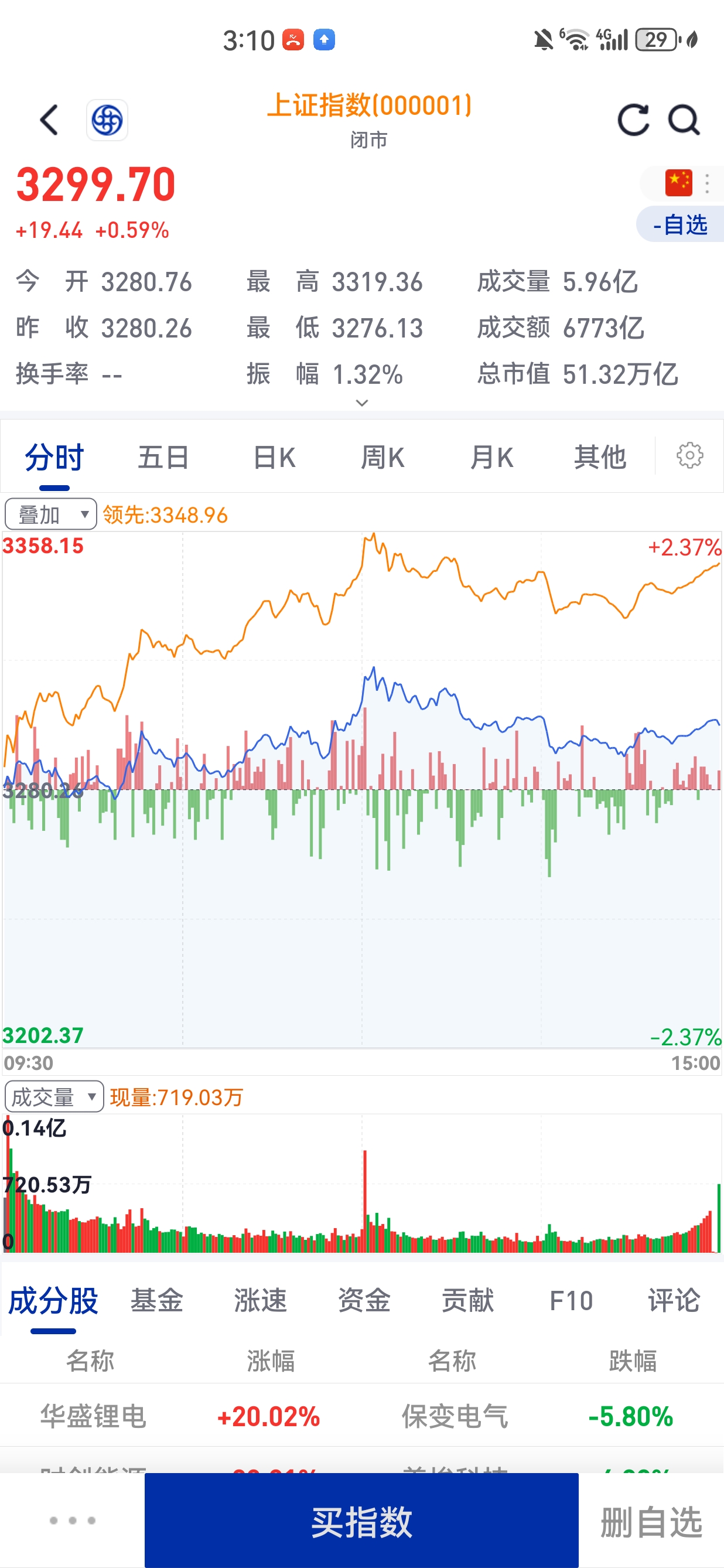Toggle 自选 to remove from watchlist
The width and height of the screenshot is (724, 1568).
(679, 224)
